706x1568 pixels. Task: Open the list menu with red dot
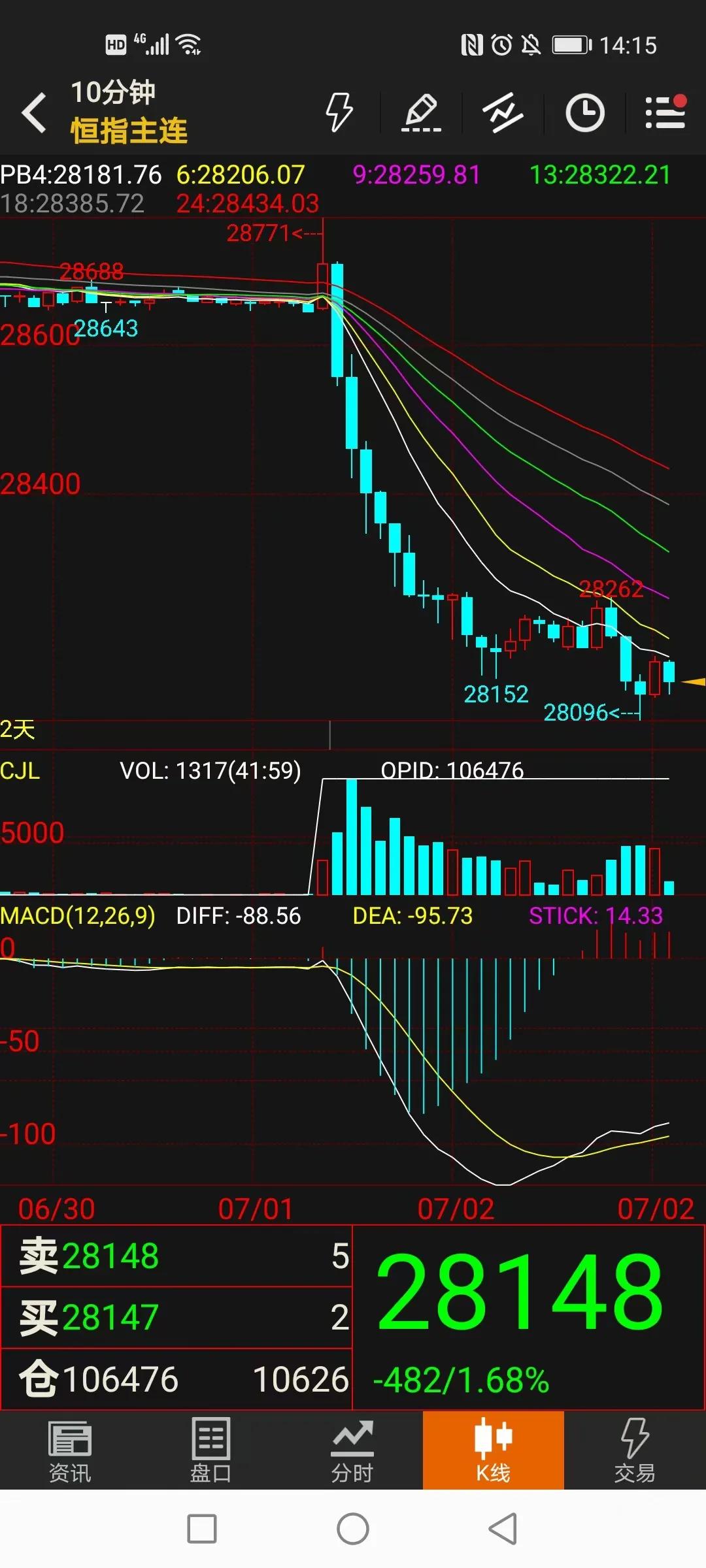coord(665,112)
